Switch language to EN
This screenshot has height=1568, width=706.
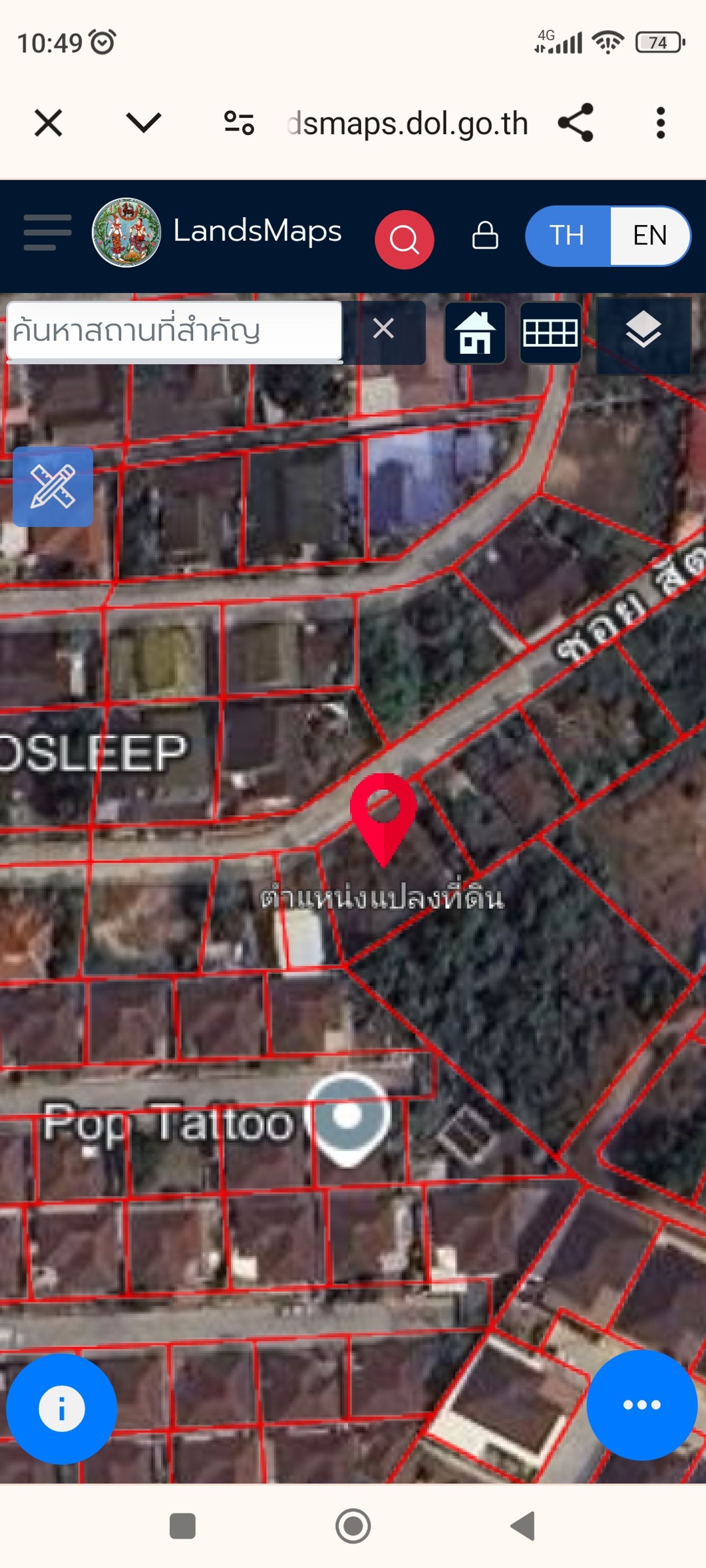[649, 235]
